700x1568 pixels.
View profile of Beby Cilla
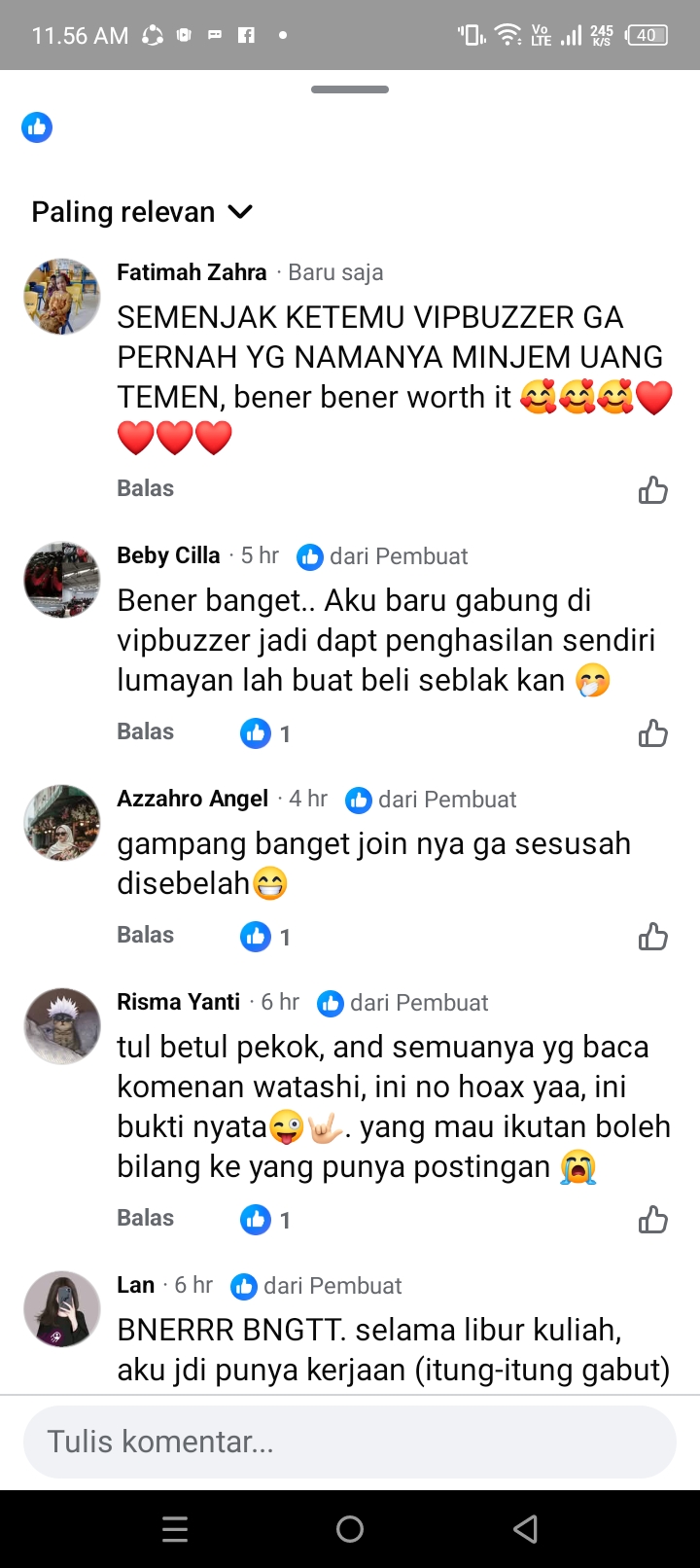click(168, 555)
